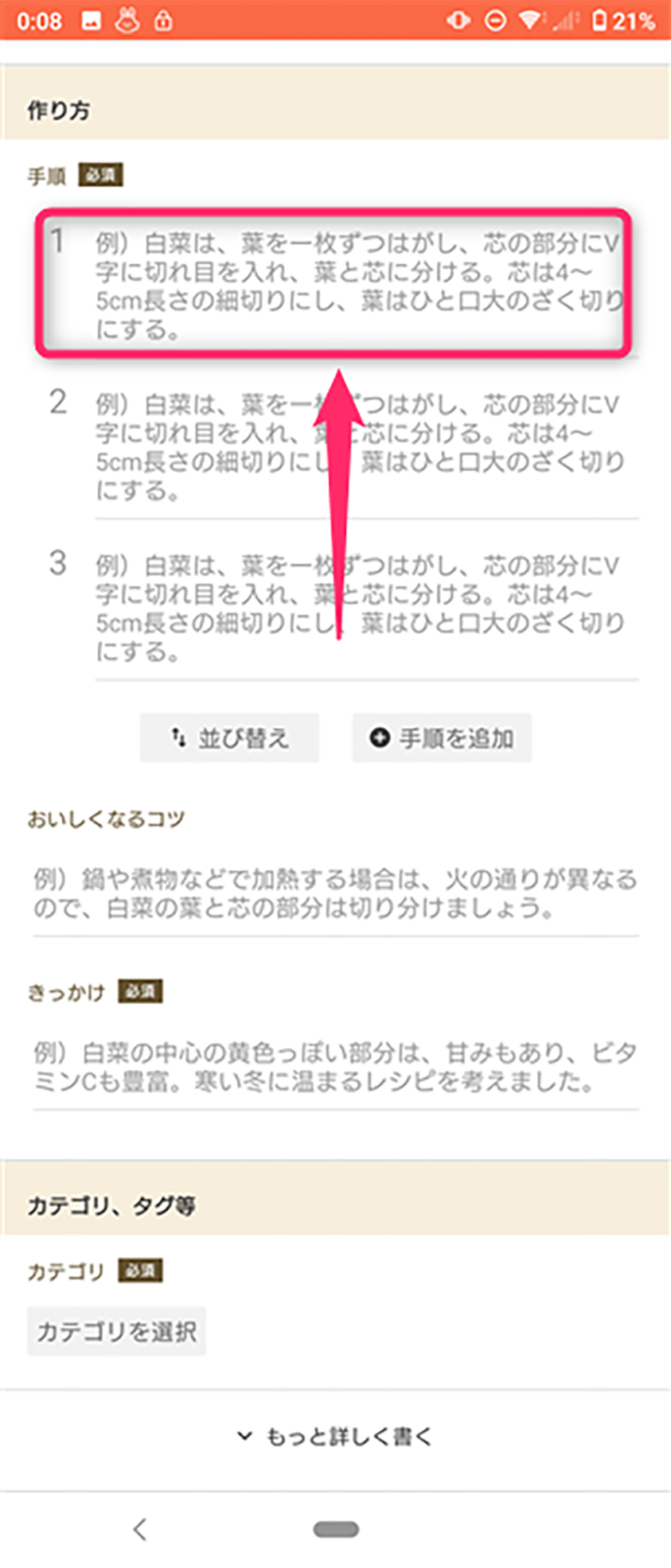Open カテゴリを選択 category picker

(x=116, y=1331)
